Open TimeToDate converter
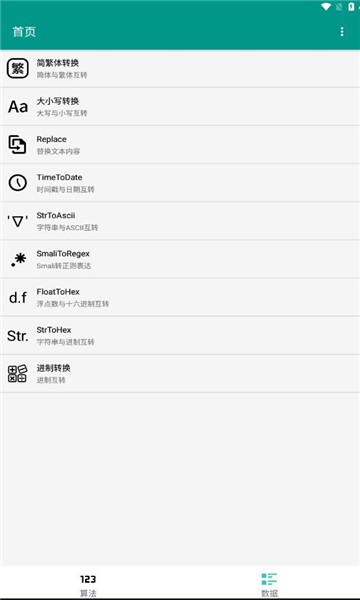The height and width of the screenshot is (600, 360). (180, 183)
